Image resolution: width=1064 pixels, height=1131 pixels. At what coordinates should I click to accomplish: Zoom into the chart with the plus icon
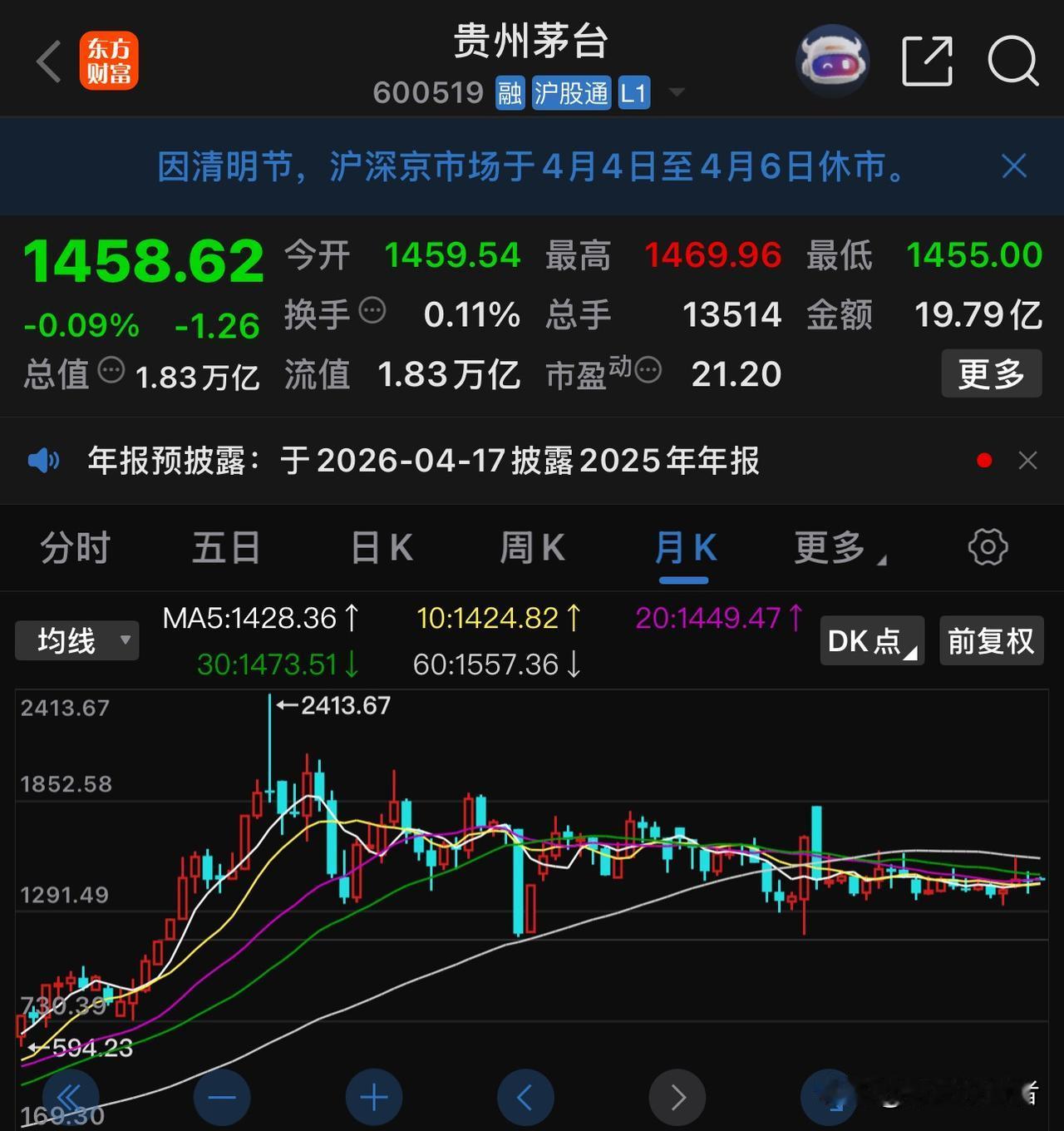372,1096
